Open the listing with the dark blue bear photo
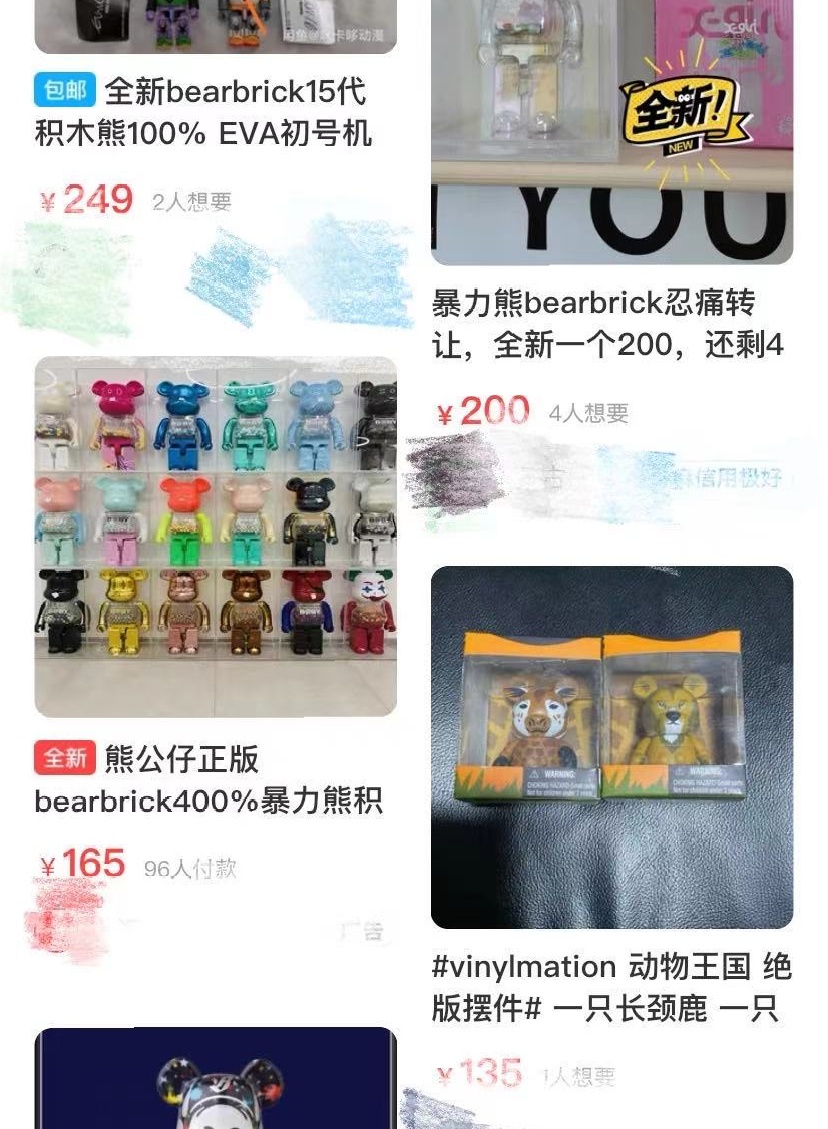This screenshot has height=1129, width=828. point(215,1080)
